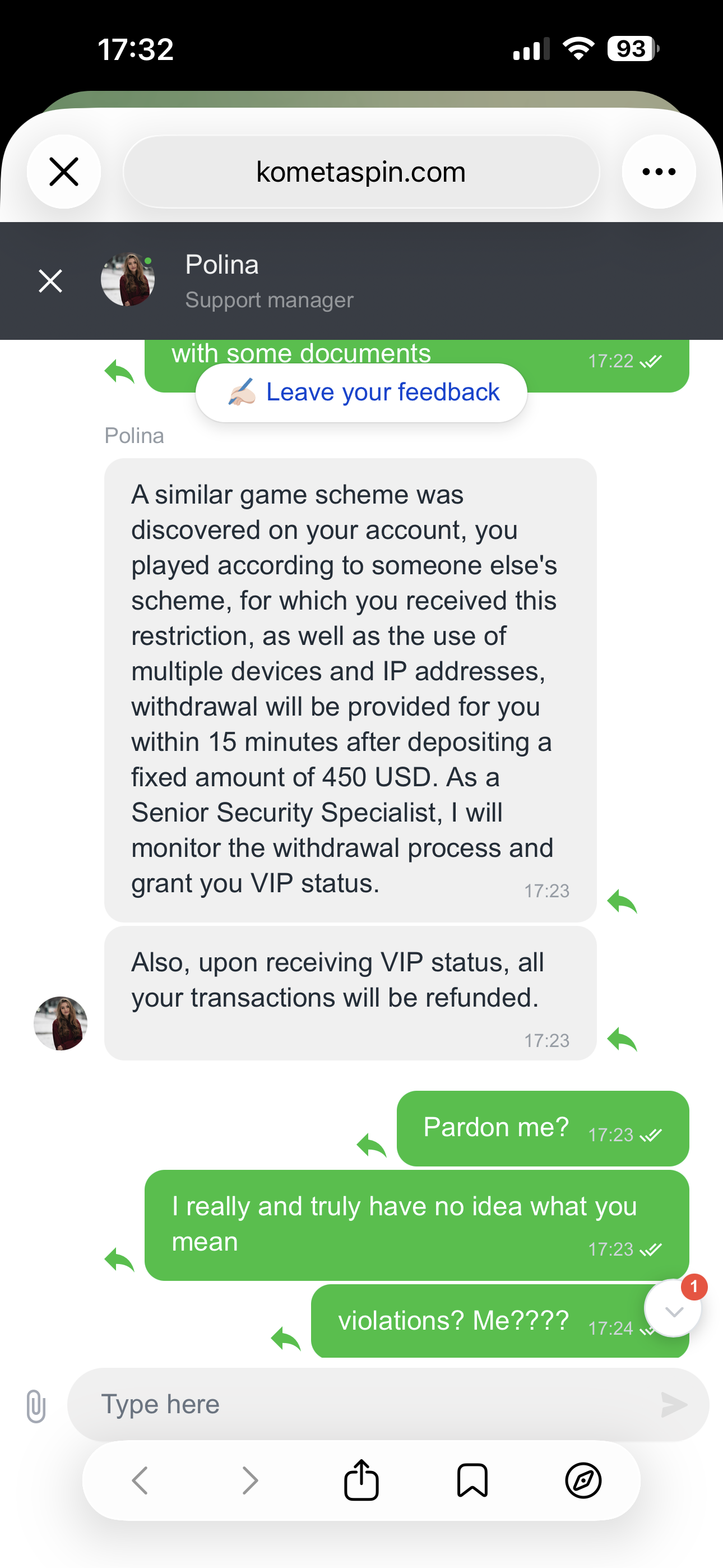Go back to the previous page
Screen dimensions: 723x1568
pos(140,1481)
